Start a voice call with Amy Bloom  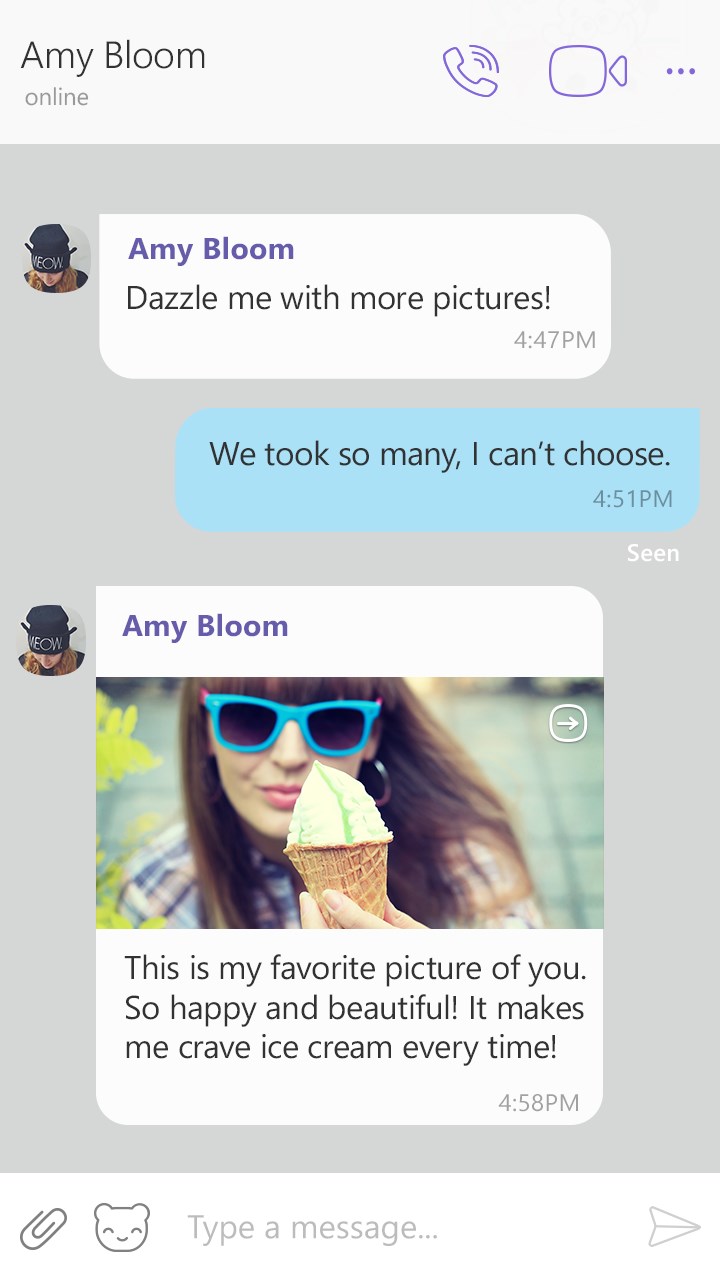pyautogui.click(x=470, y=71)
